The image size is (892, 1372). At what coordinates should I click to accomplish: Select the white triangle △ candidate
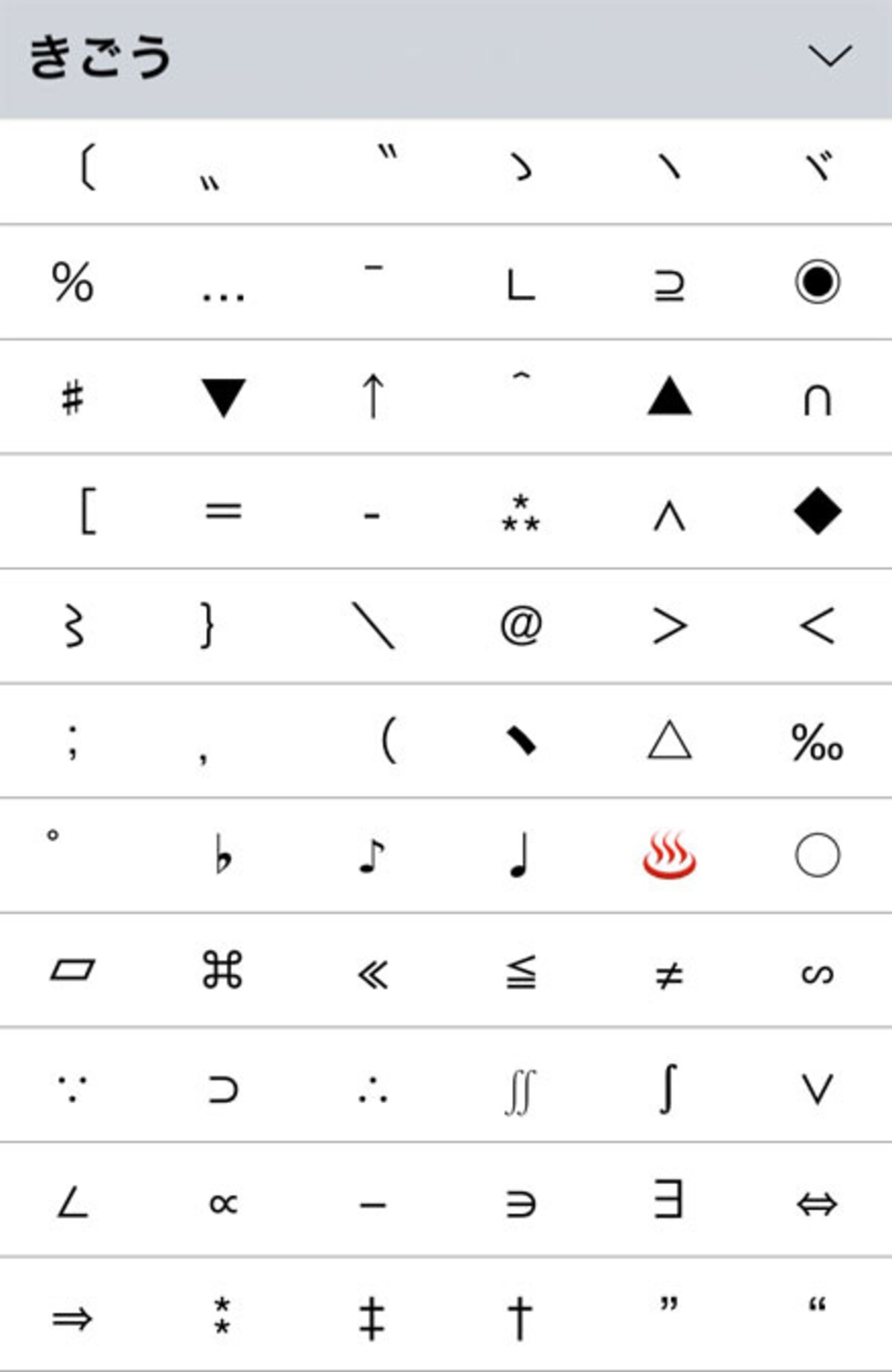click(669, 740)
